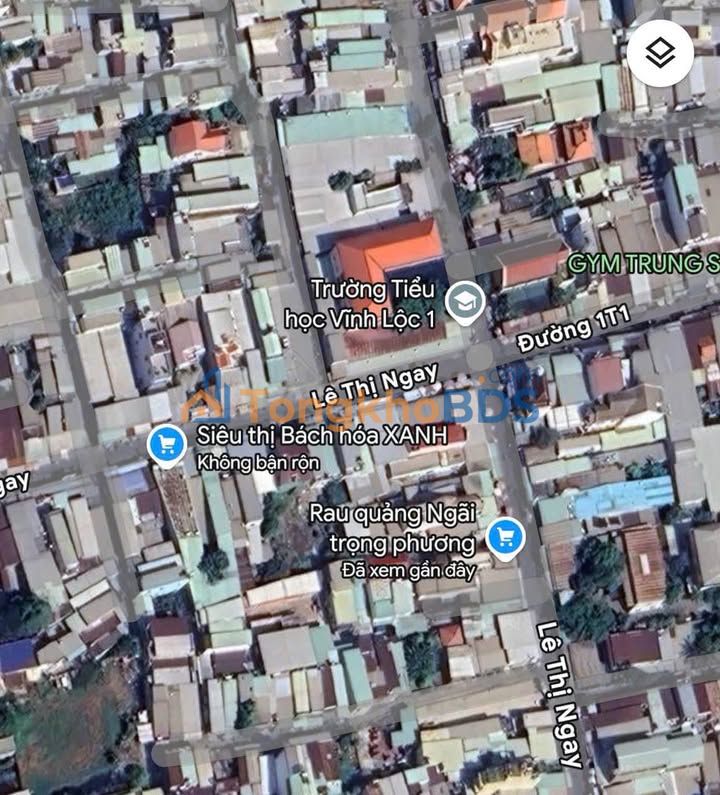Tap the Trường Tiểu học Vĩnh Lộc 1 marker
This screenshot has width=720, height=795.
point(464,302)
